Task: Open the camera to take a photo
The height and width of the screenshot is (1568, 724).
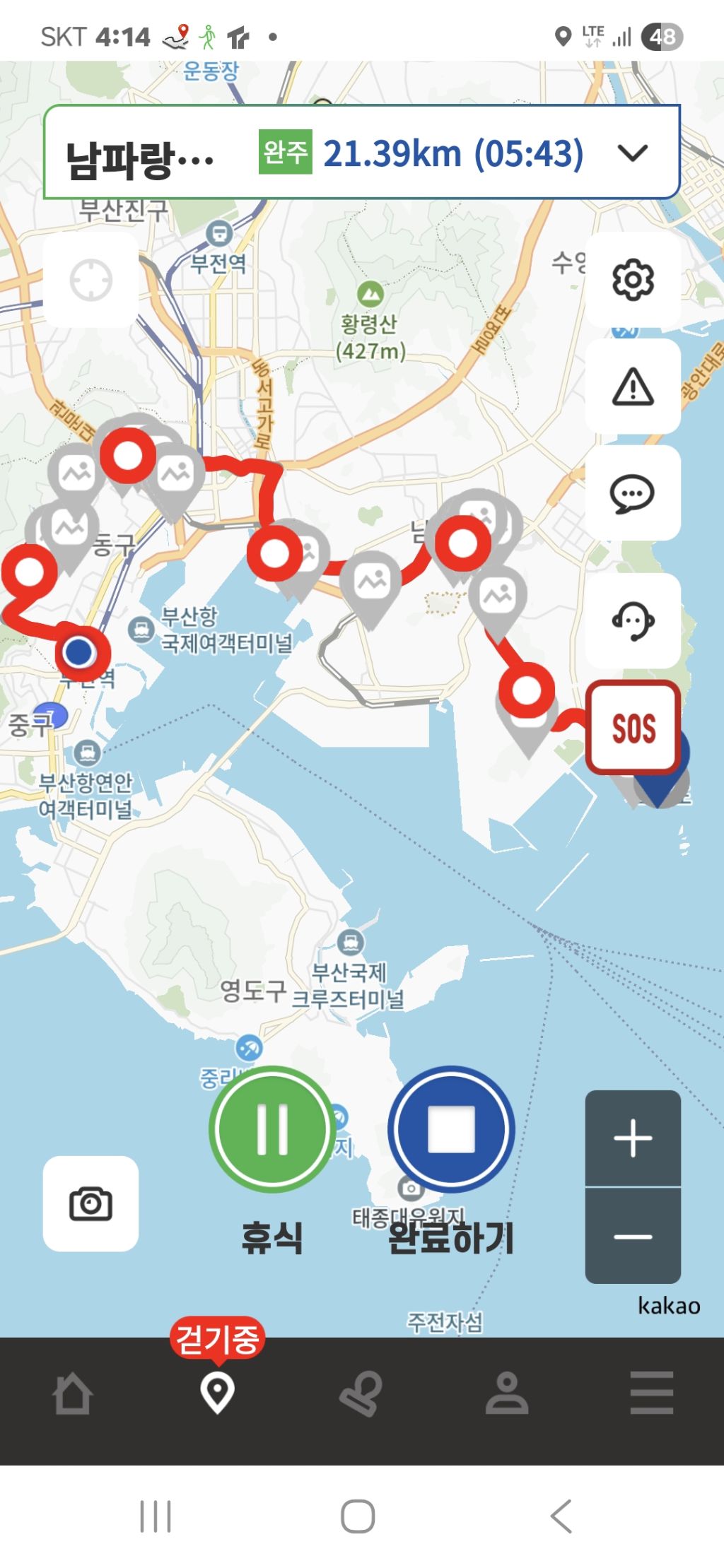Action: (x=90, y=1203)
